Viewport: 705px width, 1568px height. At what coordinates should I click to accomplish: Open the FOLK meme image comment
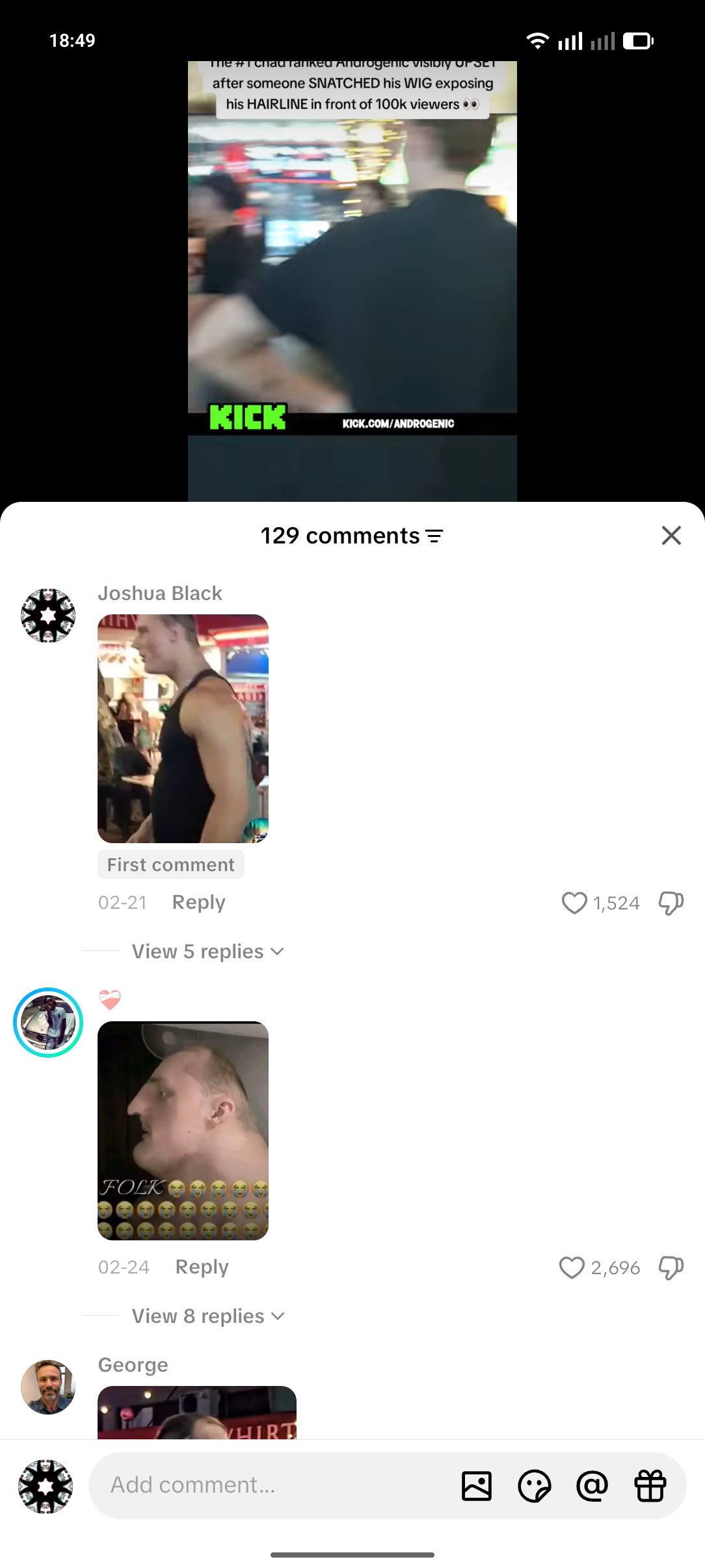click(183, 1130)
